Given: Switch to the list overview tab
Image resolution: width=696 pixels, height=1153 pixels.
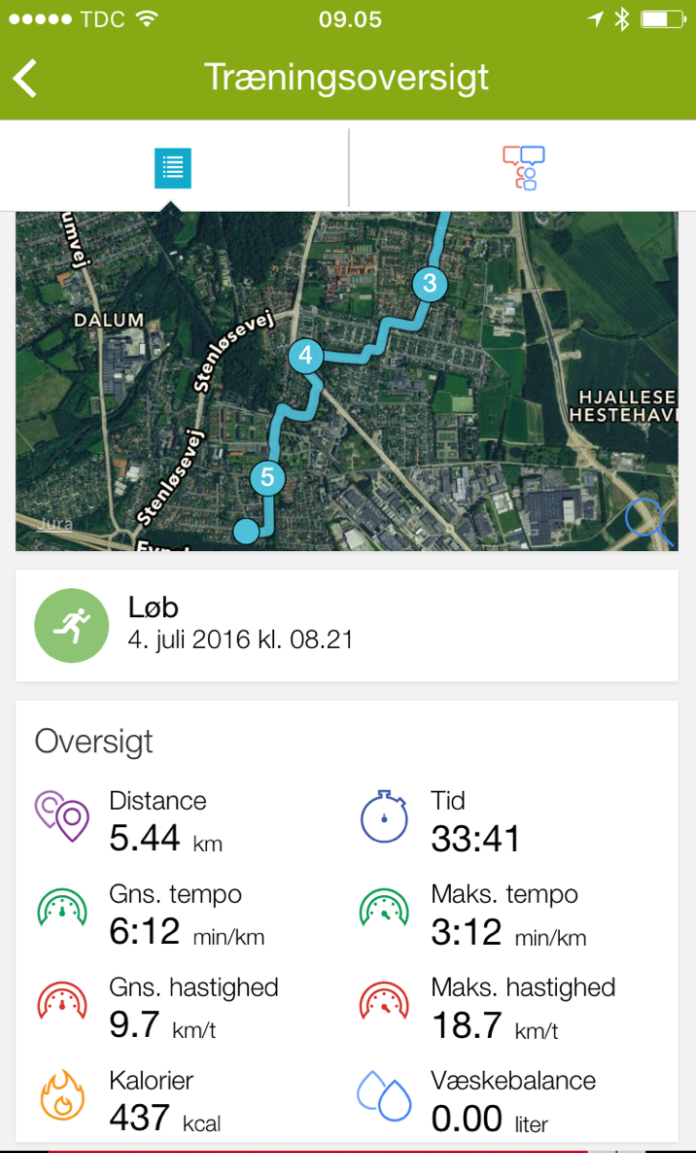Looking at the screenshot, I should (x=173, y=168).
